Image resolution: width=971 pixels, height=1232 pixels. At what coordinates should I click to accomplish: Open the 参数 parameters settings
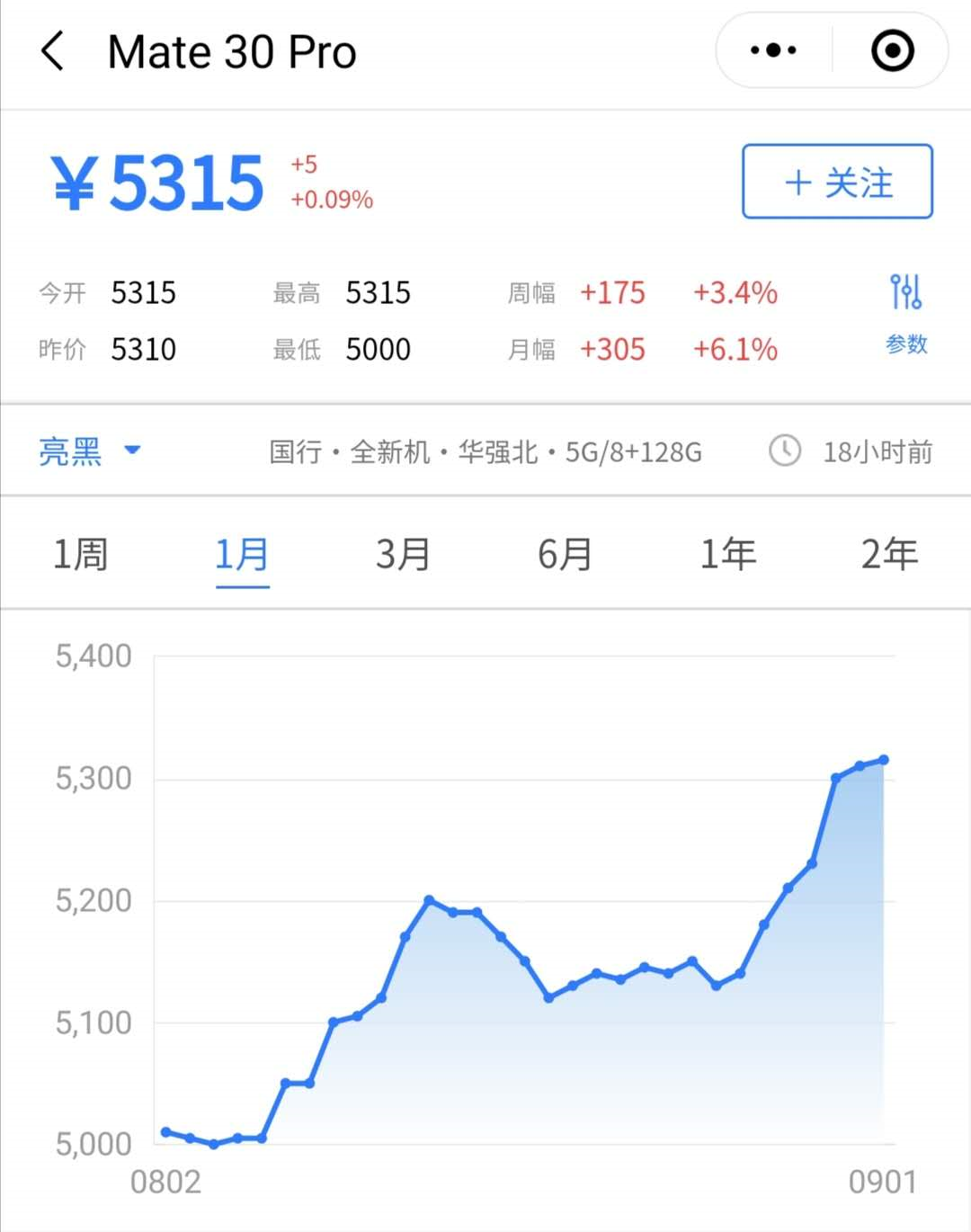tap(905, 314)
